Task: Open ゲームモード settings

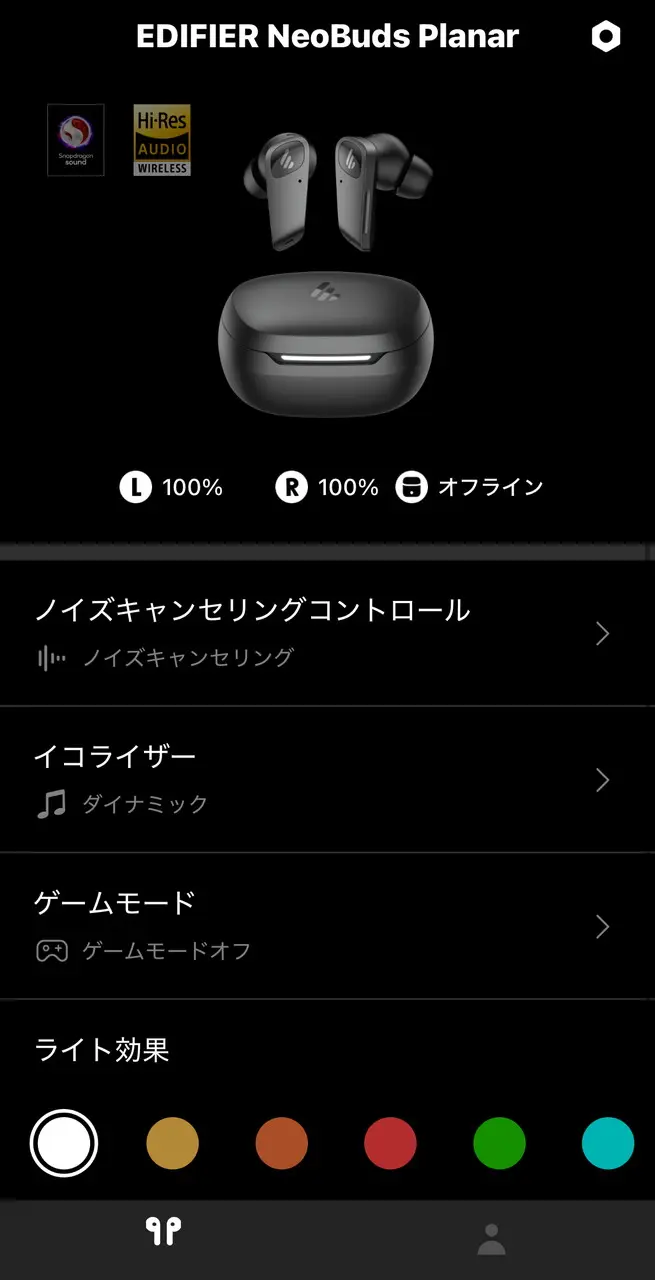Action: (x=327, y=926)
